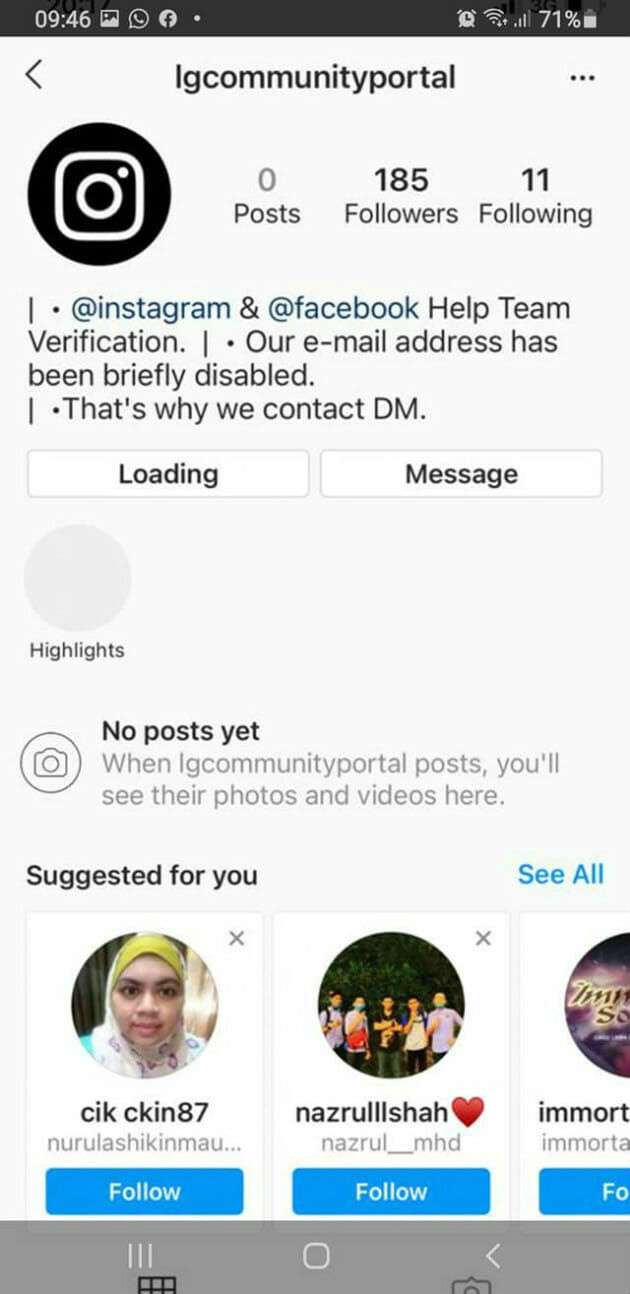The height and width of the screenshot is (1294, 630).
Task: Tap the lgcommunityportal profile picture
Action: click(99, 194)
